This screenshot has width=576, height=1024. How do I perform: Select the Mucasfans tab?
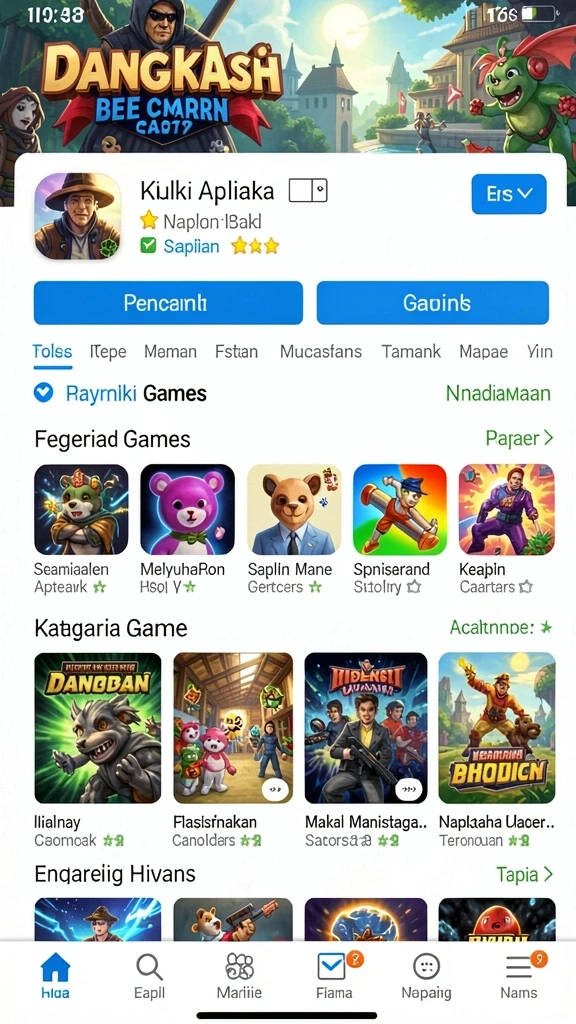click(x=321, y=352)
